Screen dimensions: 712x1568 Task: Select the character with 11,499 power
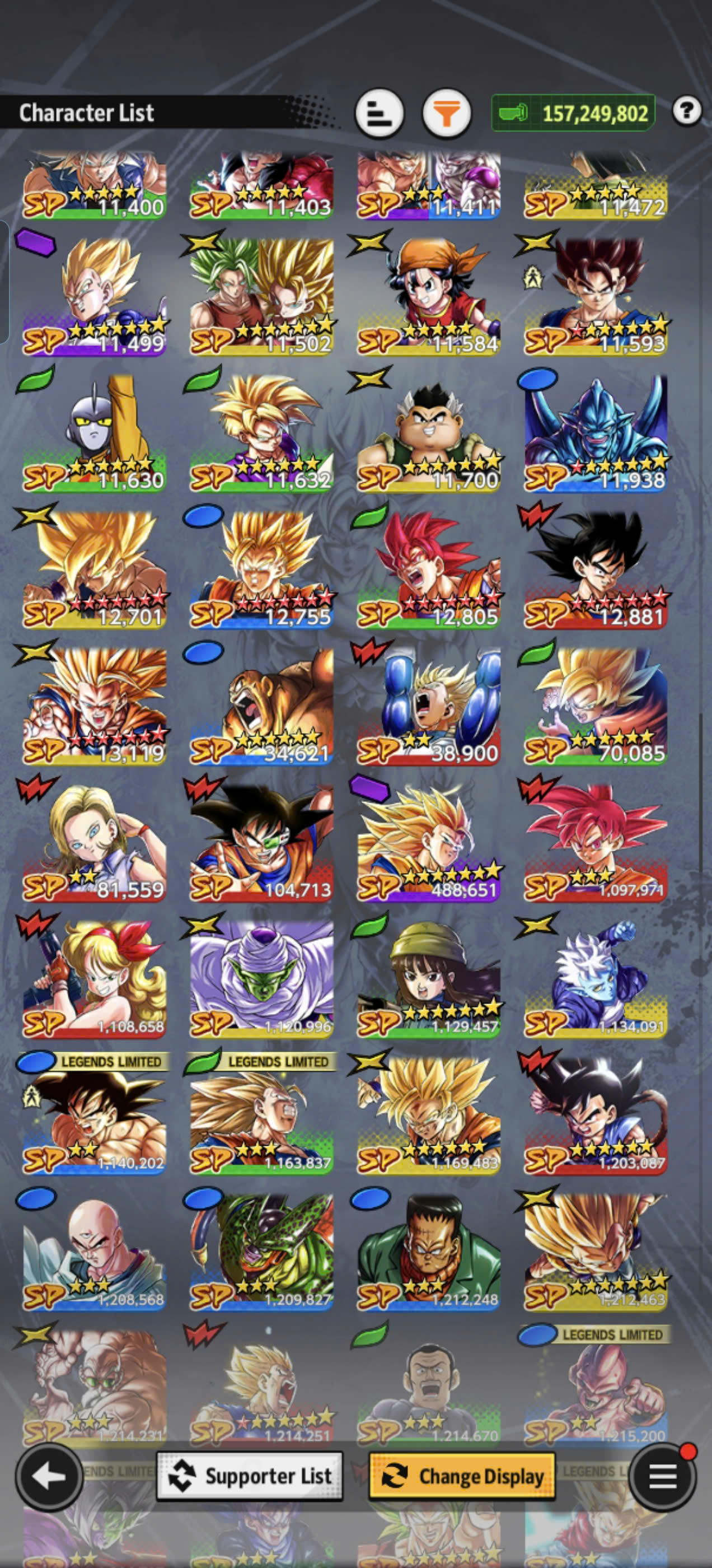(95, 295)
